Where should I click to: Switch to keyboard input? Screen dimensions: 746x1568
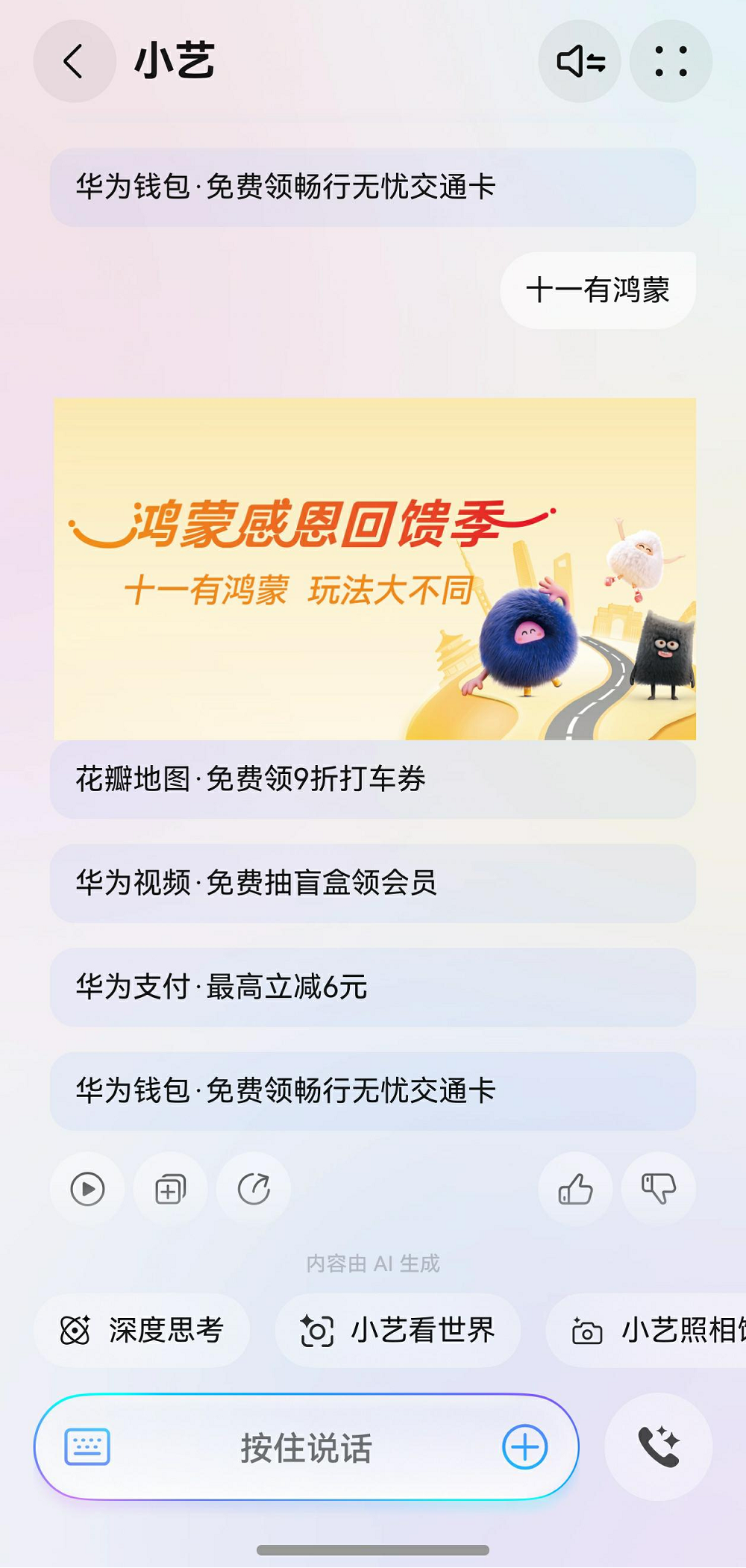point(87,1447)
